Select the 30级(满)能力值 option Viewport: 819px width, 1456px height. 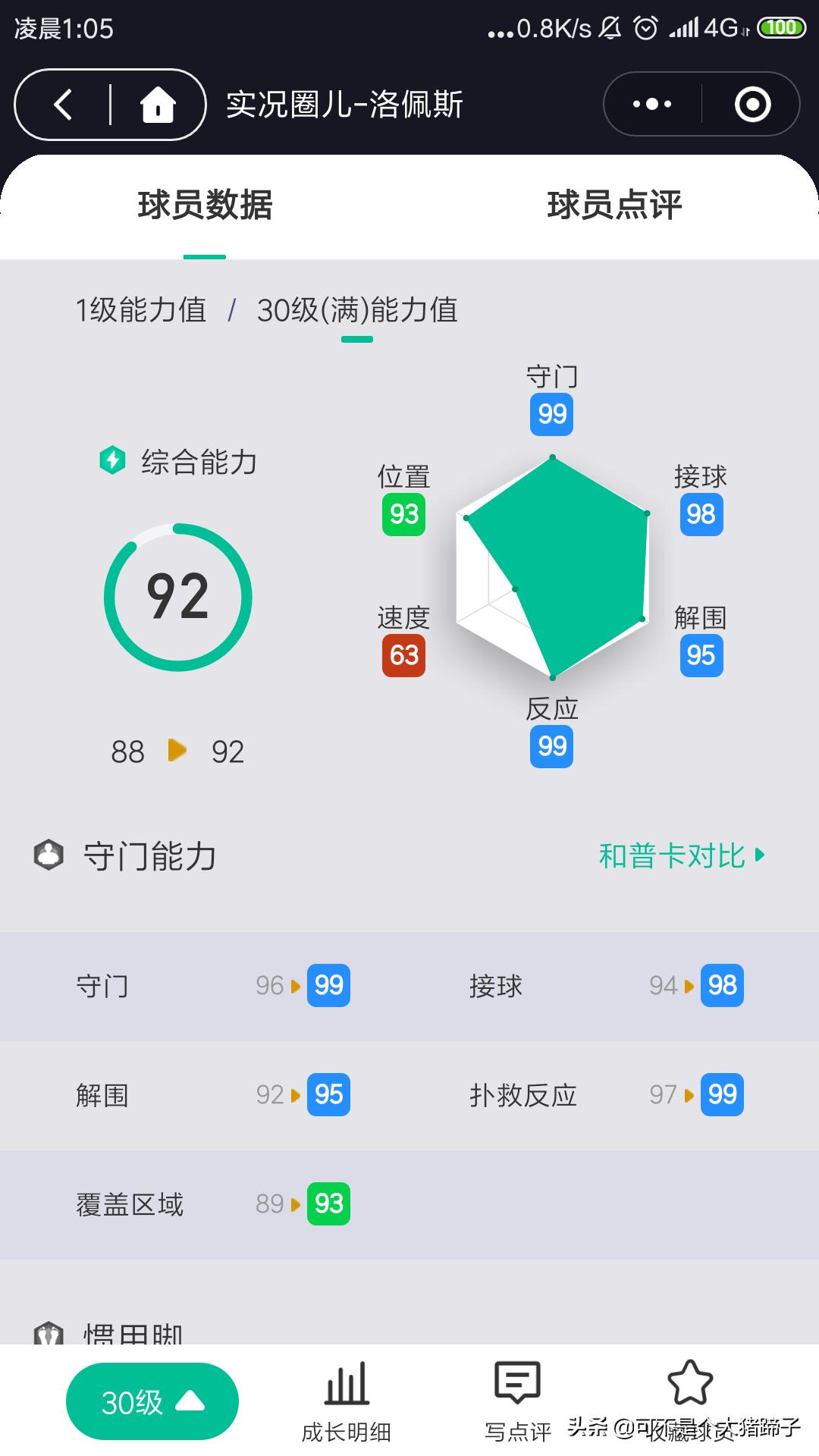[358, 309]
